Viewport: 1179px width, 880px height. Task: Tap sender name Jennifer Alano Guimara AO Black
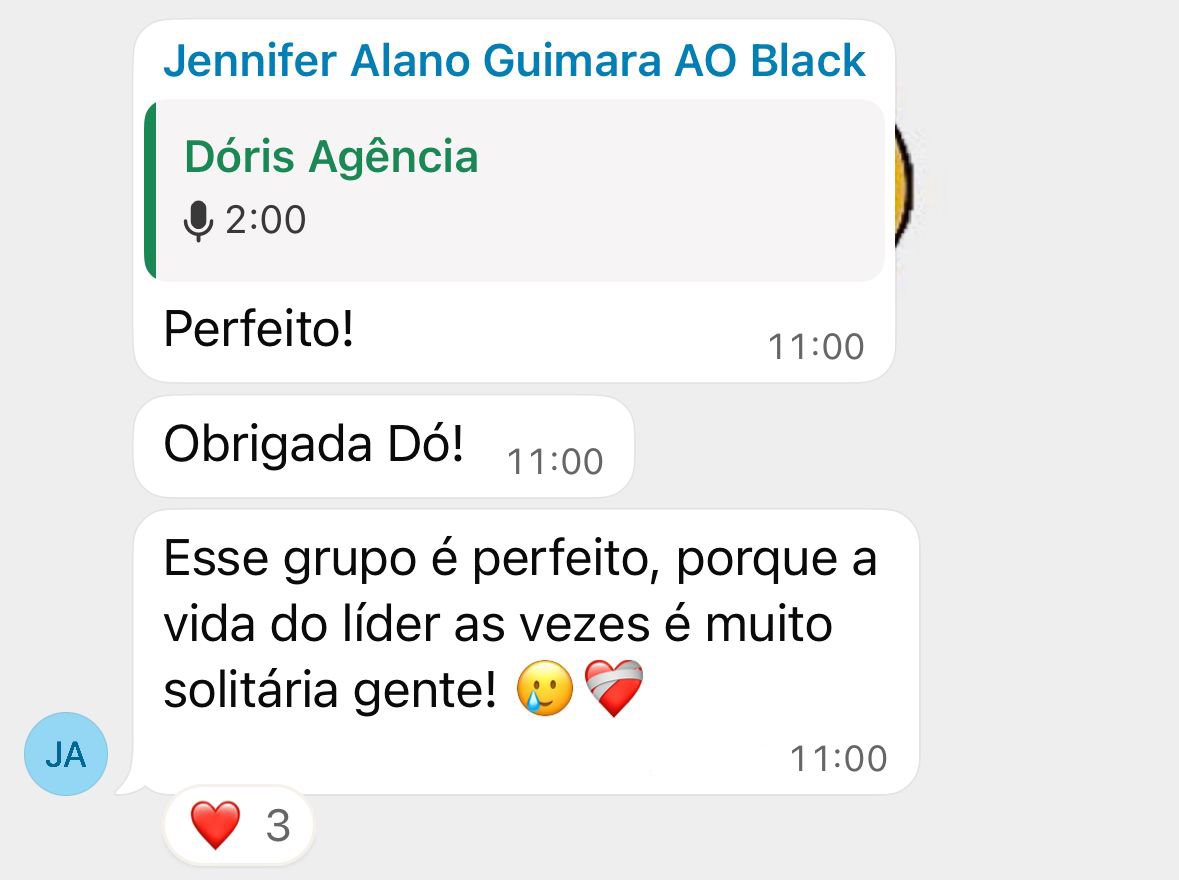click(514, 62)
